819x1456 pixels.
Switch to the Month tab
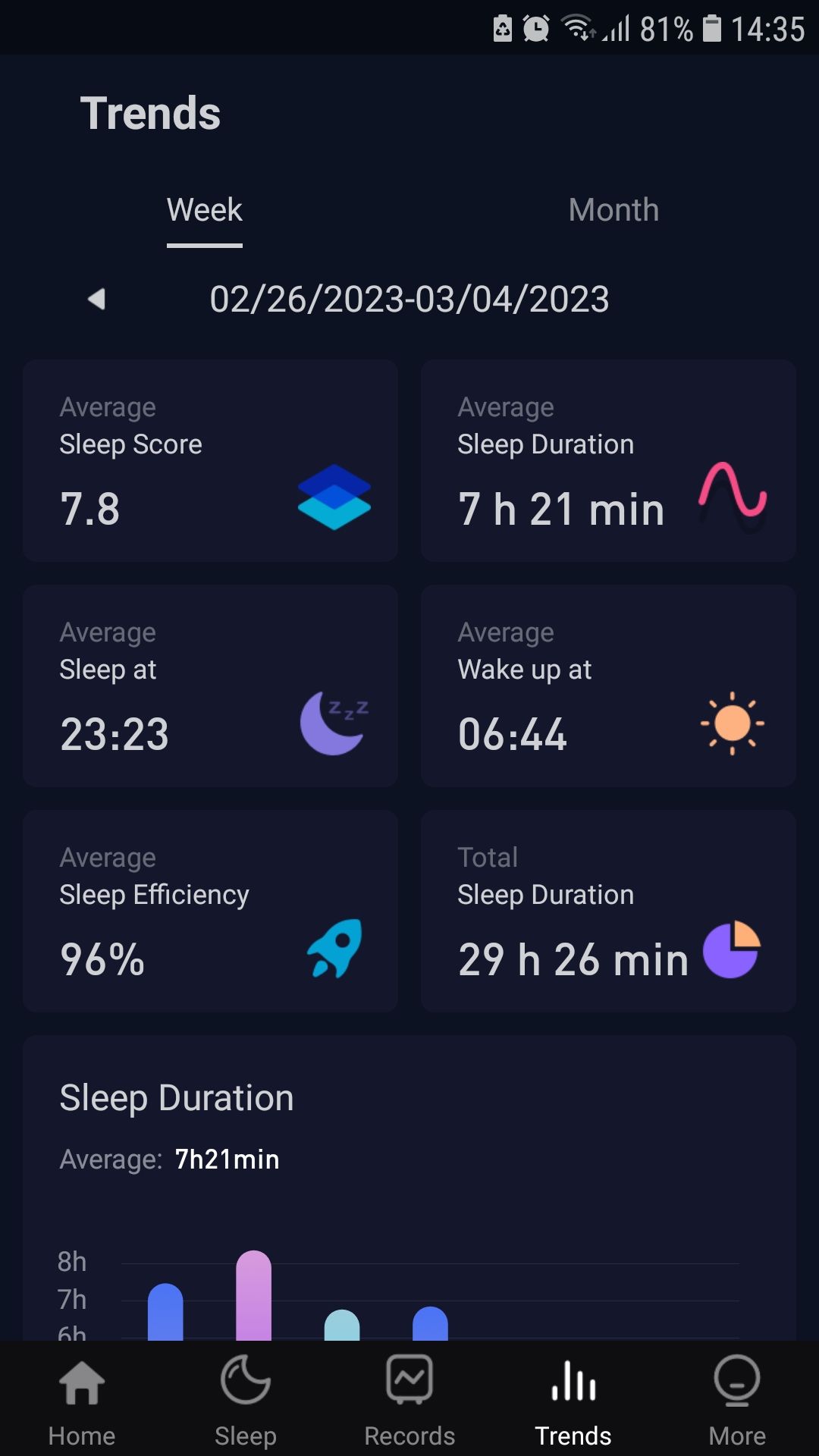coord(613,210)
